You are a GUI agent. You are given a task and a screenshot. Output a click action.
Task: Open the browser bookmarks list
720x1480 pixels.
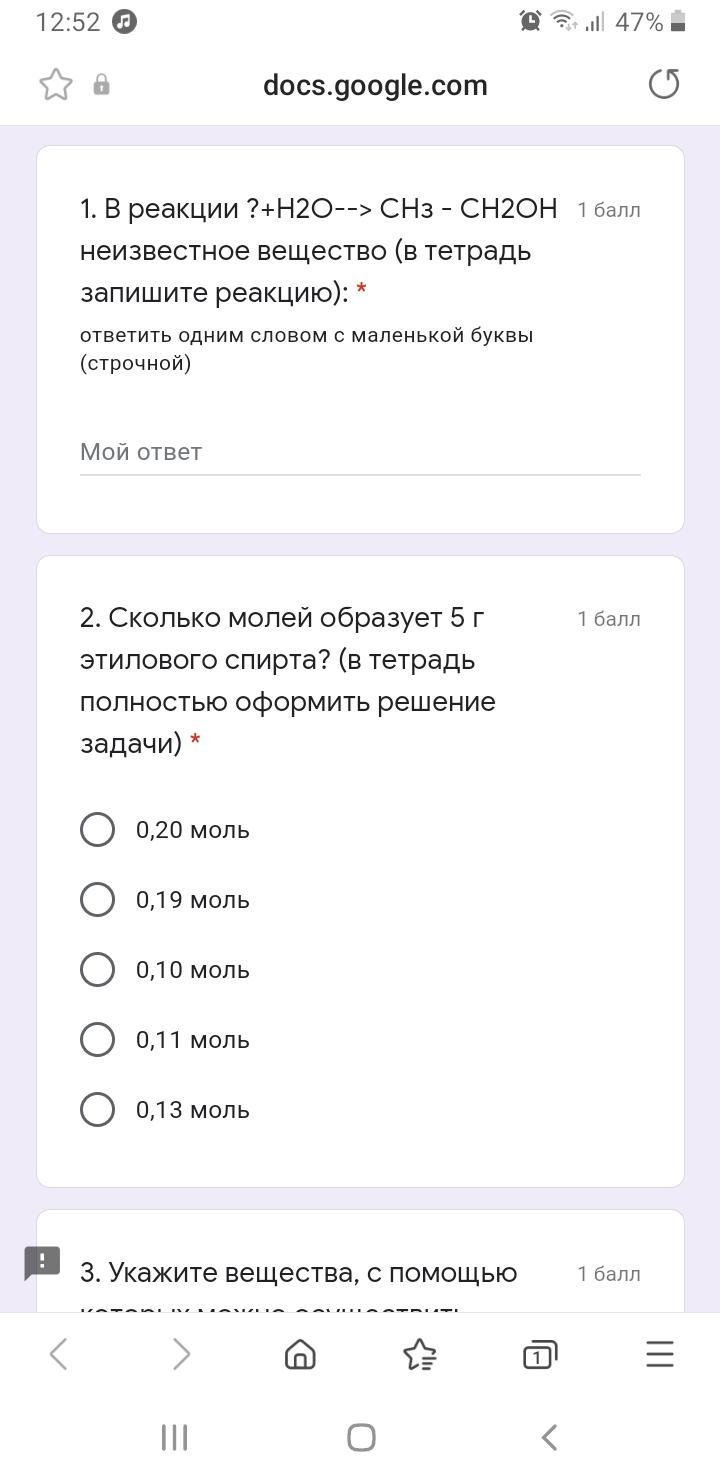click(420, 1355)
